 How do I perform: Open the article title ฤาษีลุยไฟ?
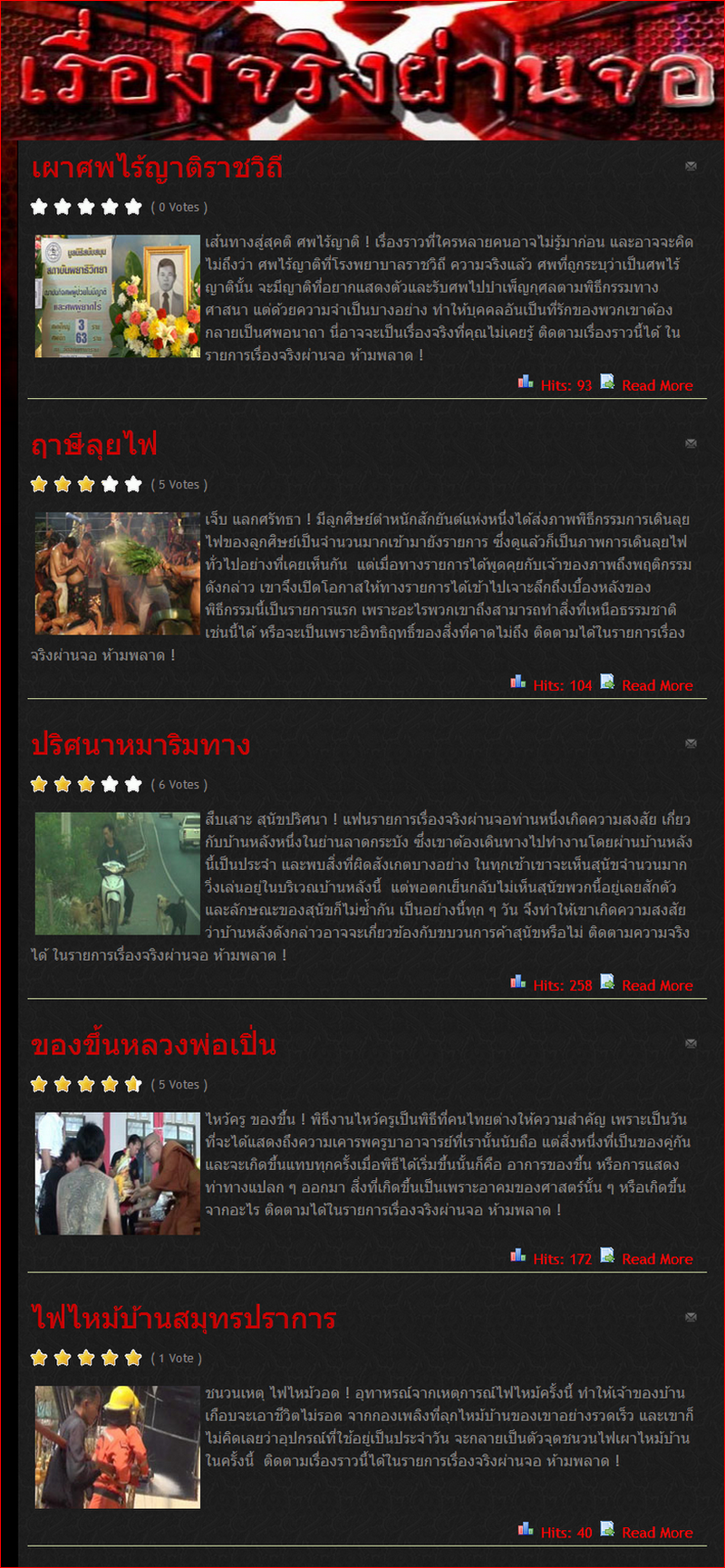[93, 445]
